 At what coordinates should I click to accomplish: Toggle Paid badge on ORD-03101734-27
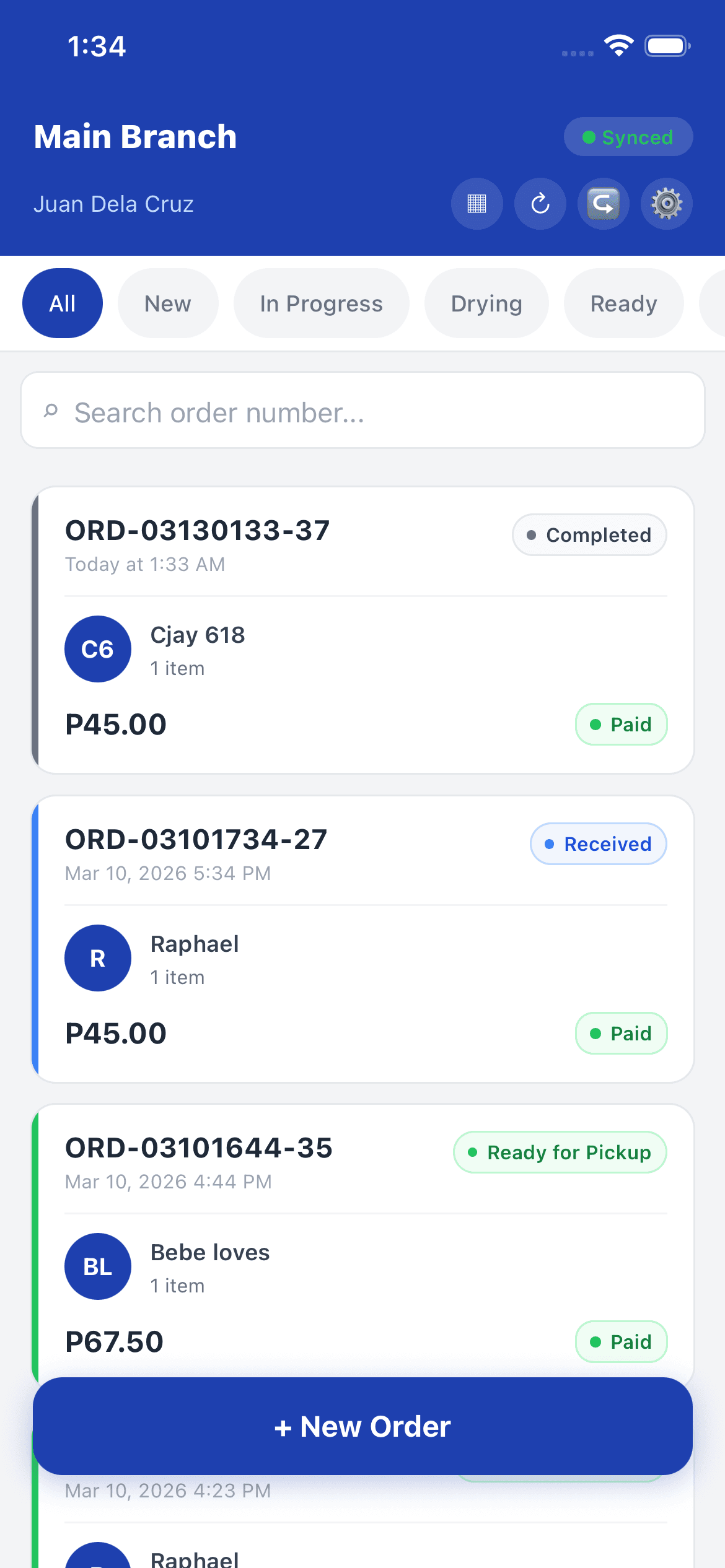point(620,1033)
